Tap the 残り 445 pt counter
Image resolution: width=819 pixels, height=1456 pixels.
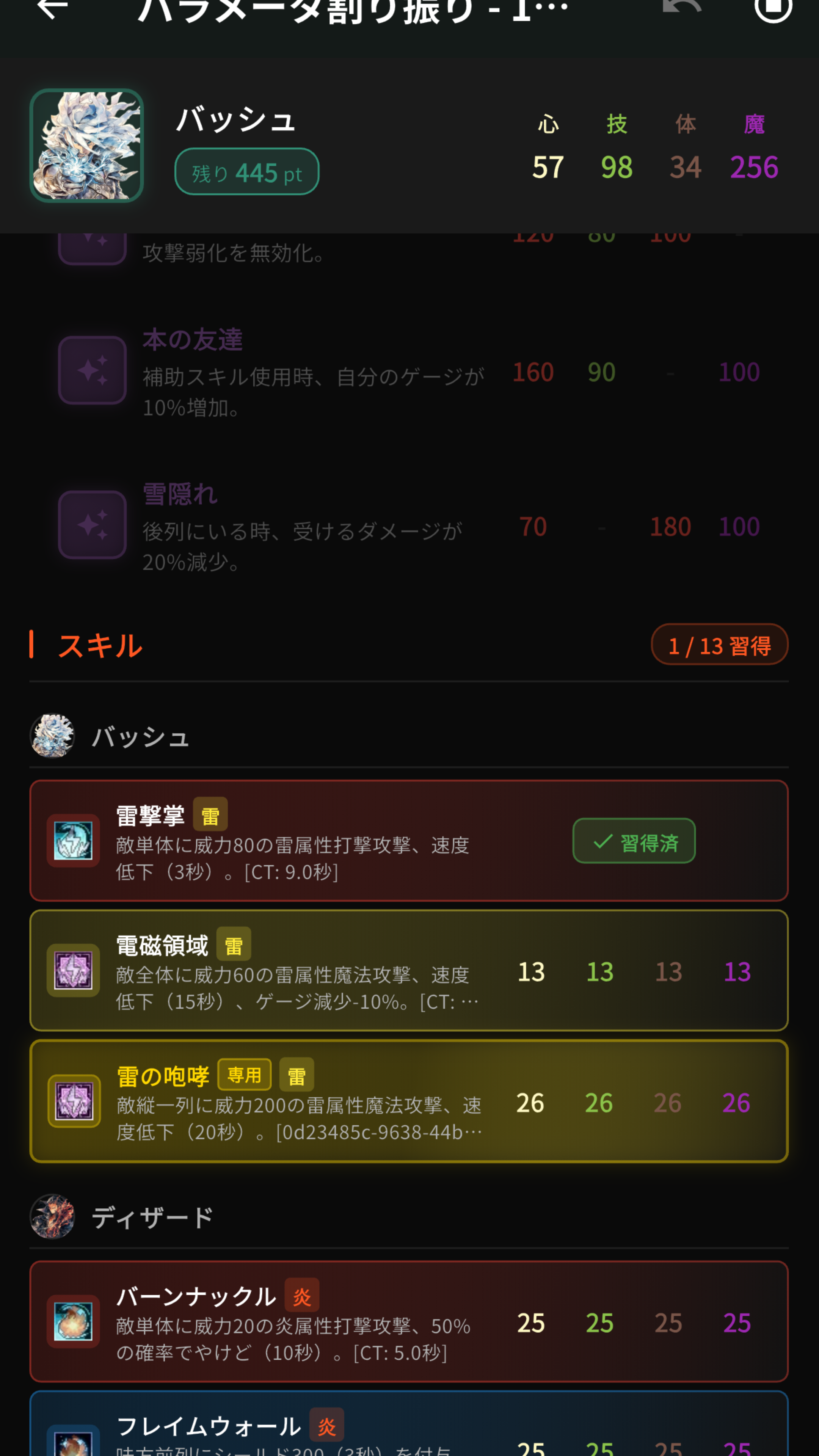click(246, 171)
